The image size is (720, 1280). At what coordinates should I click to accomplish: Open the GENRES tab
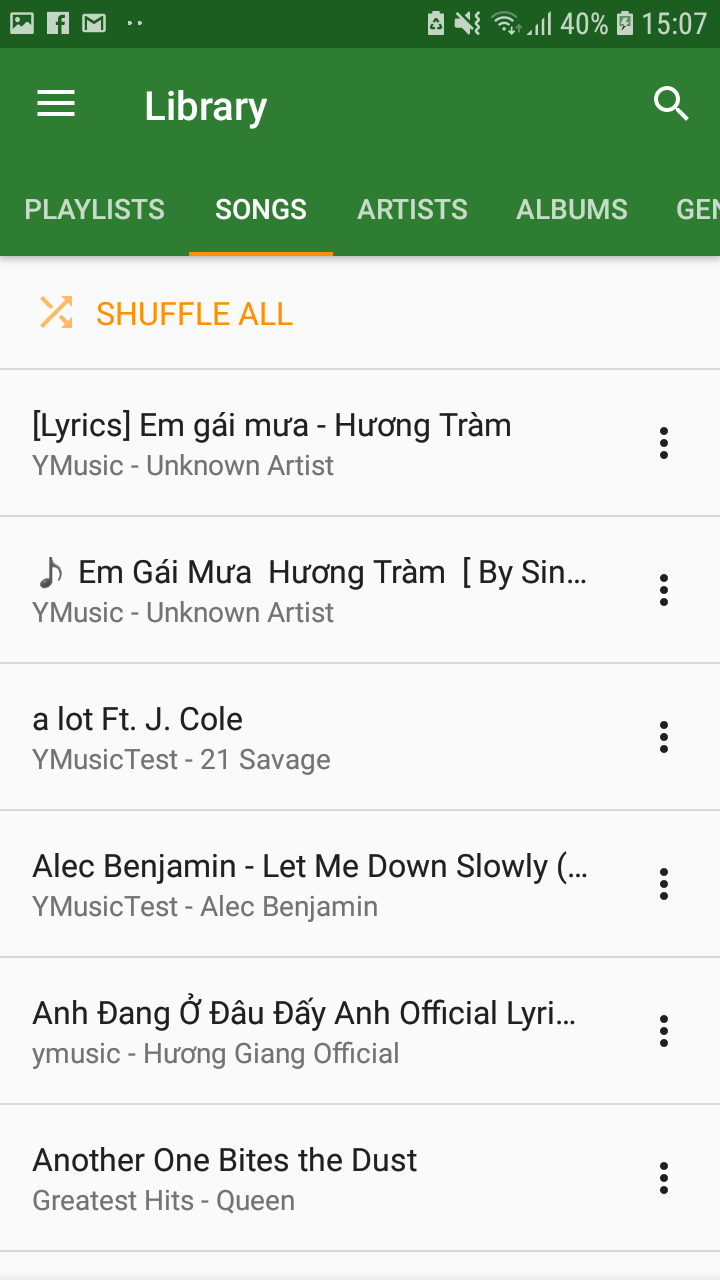pyautogui.click(x=700, y=209)
